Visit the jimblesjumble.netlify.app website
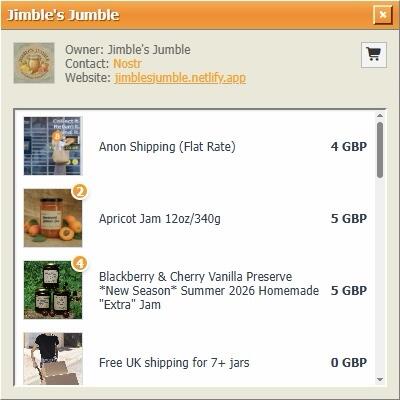 [x=180, y=78]
